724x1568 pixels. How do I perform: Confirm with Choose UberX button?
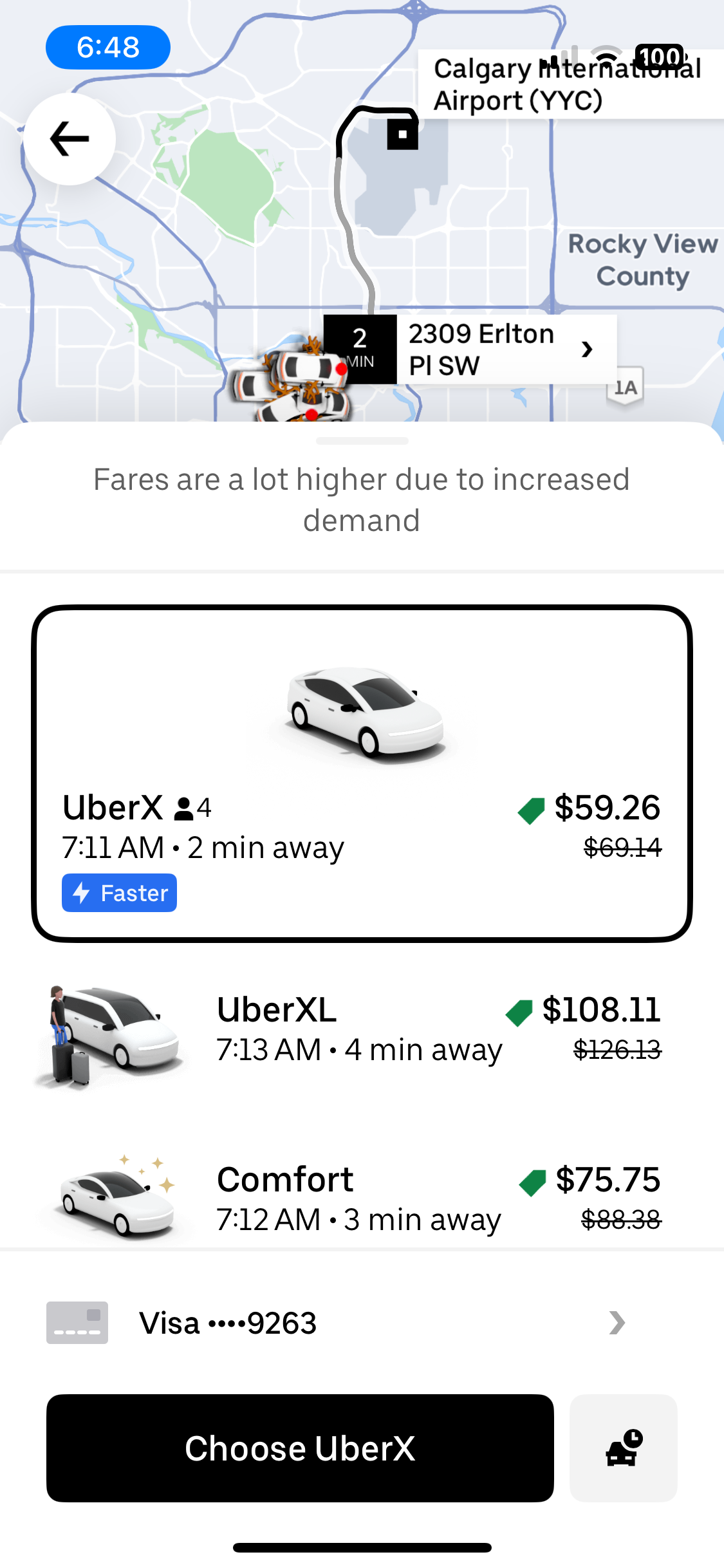300,1448
